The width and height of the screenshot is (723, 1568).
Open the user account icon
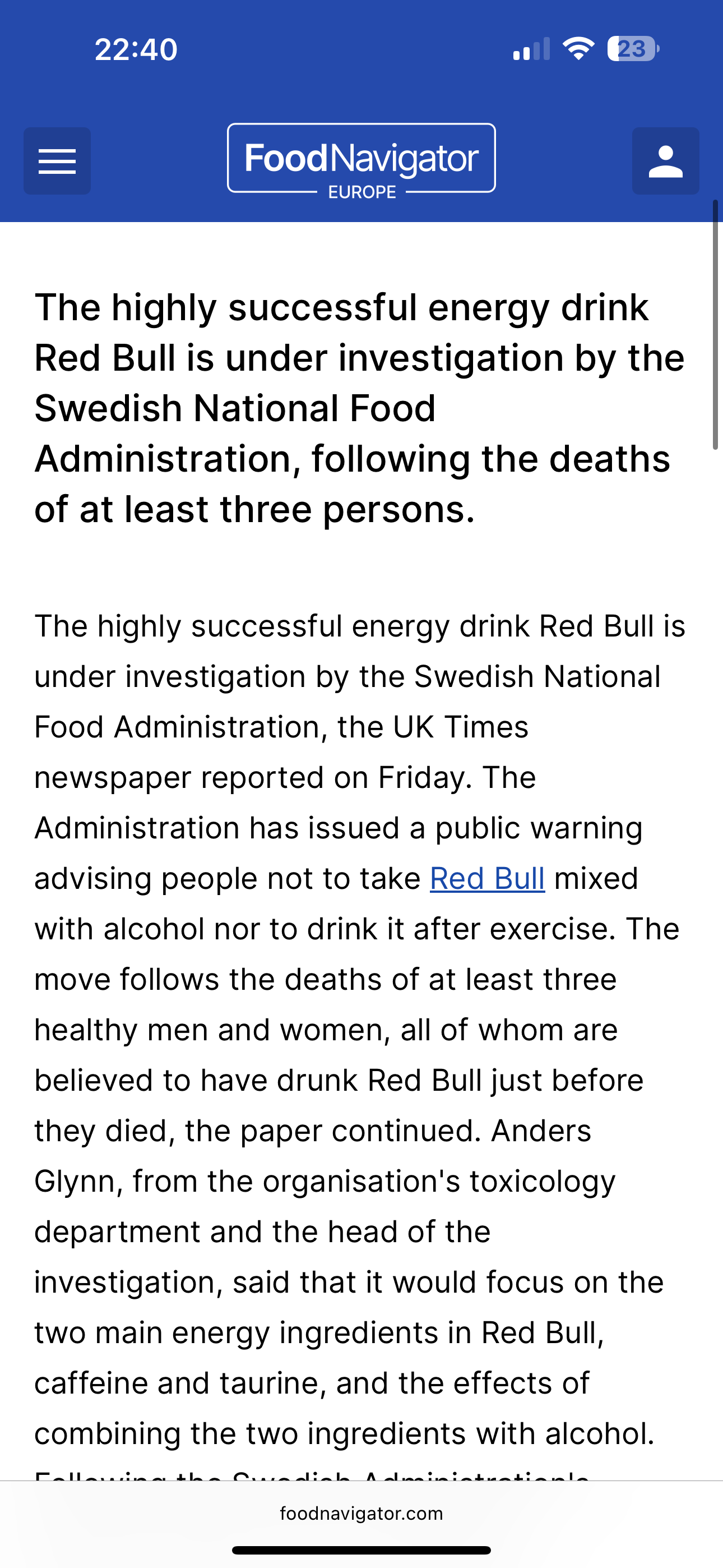665,162
